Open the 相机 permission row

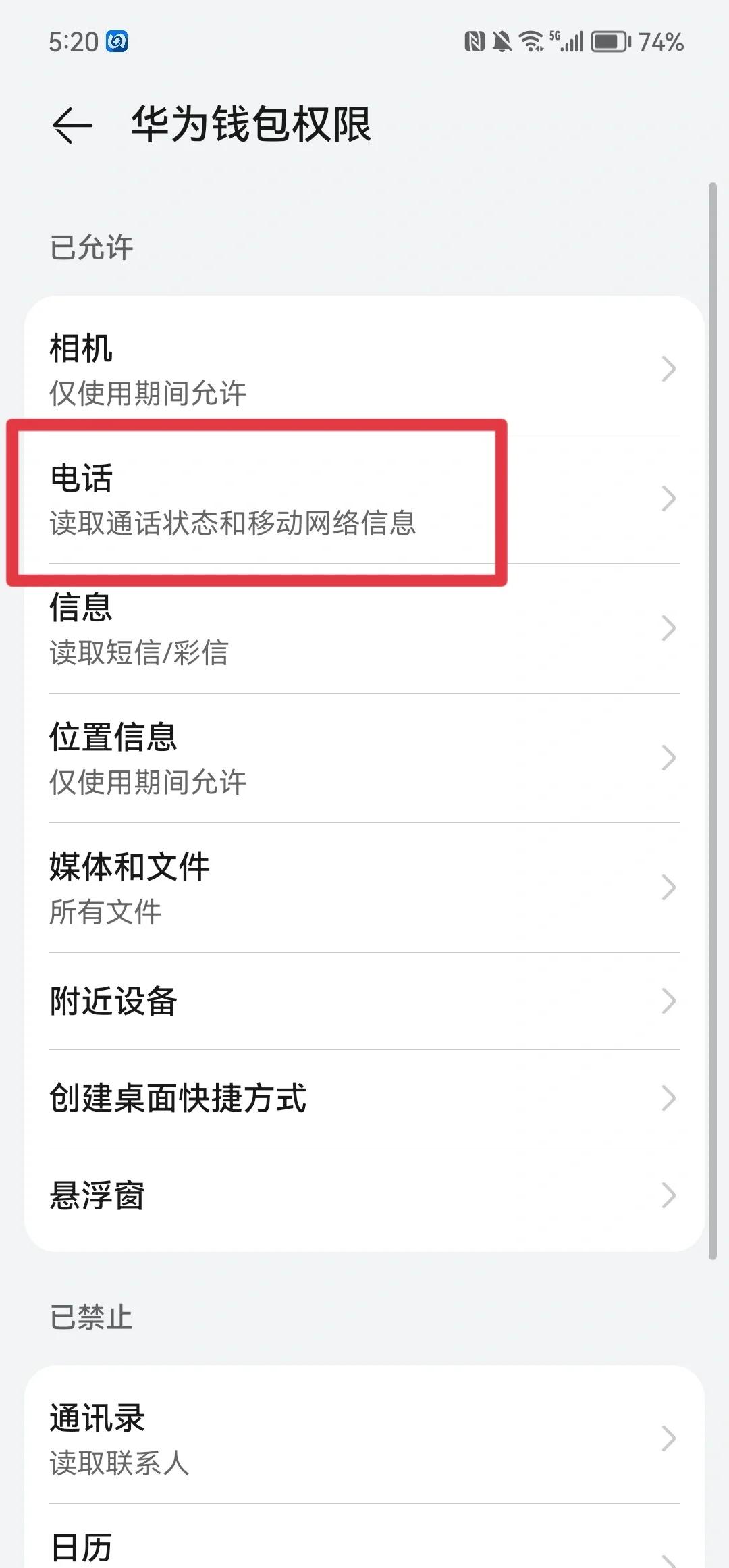coord(364,369)
